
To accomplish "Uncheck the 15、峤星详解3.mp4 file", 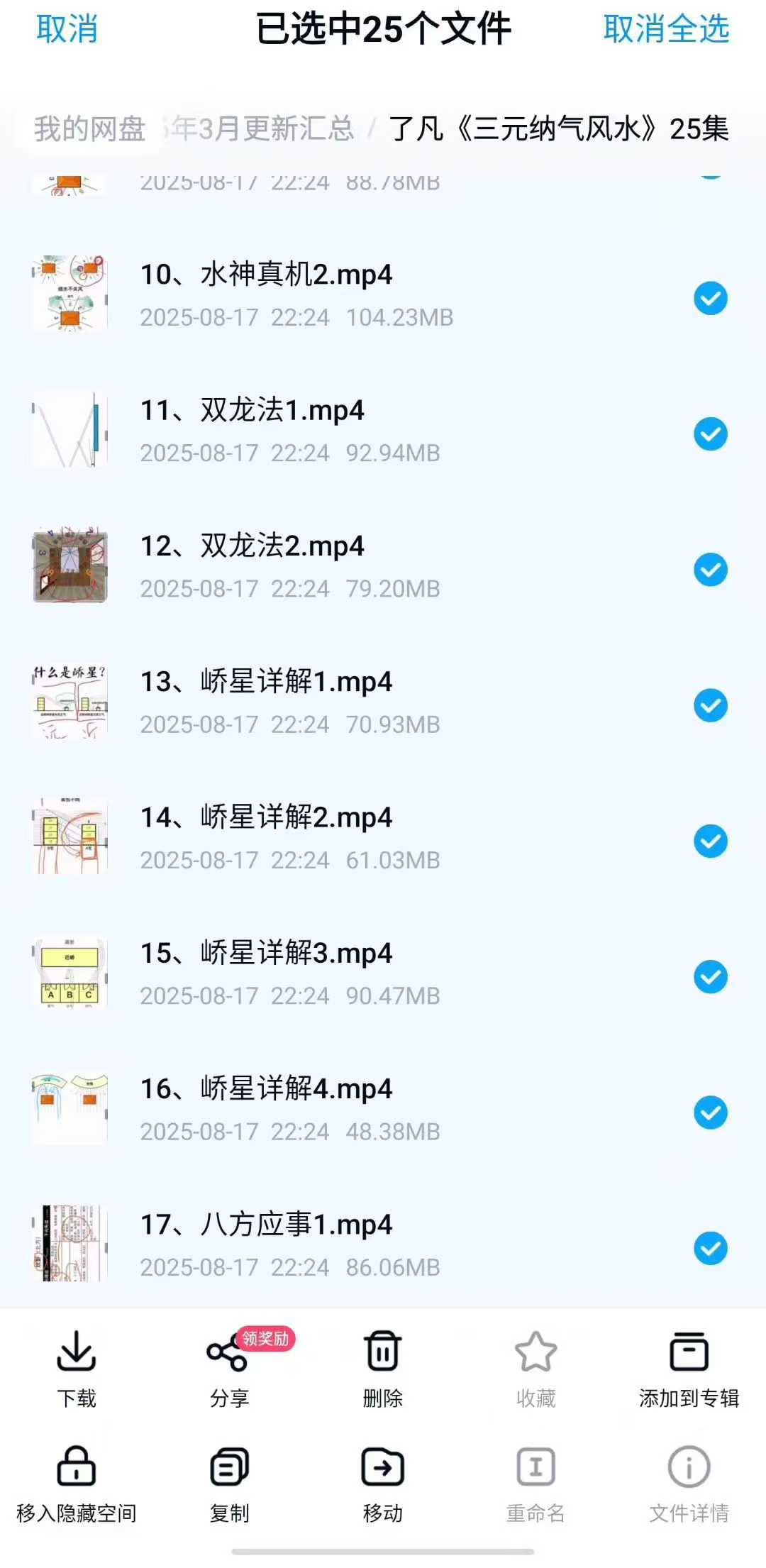I will click(x=710, y=977).
